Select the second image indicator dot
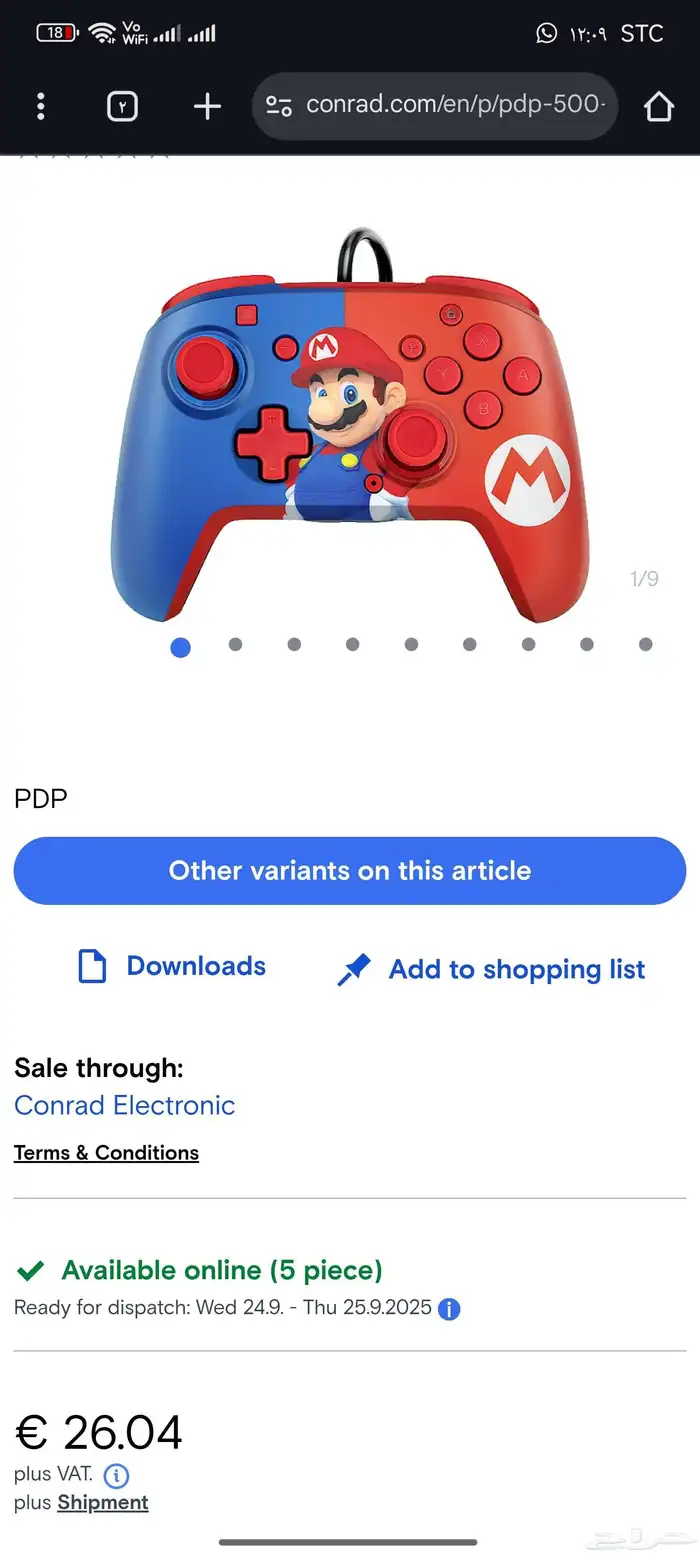700x1556 pixels. click(x=235, y=645)
